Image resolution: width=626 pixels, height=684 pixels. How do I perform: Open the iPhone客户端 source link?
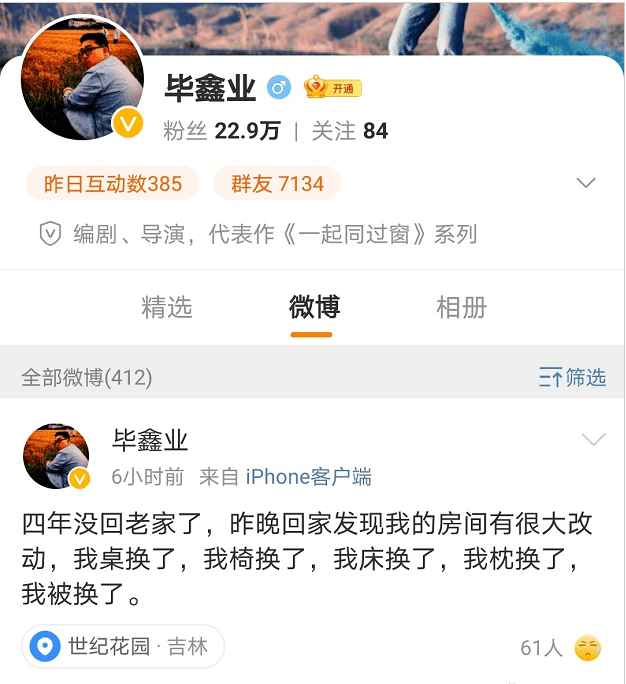[x=308, y=477]
